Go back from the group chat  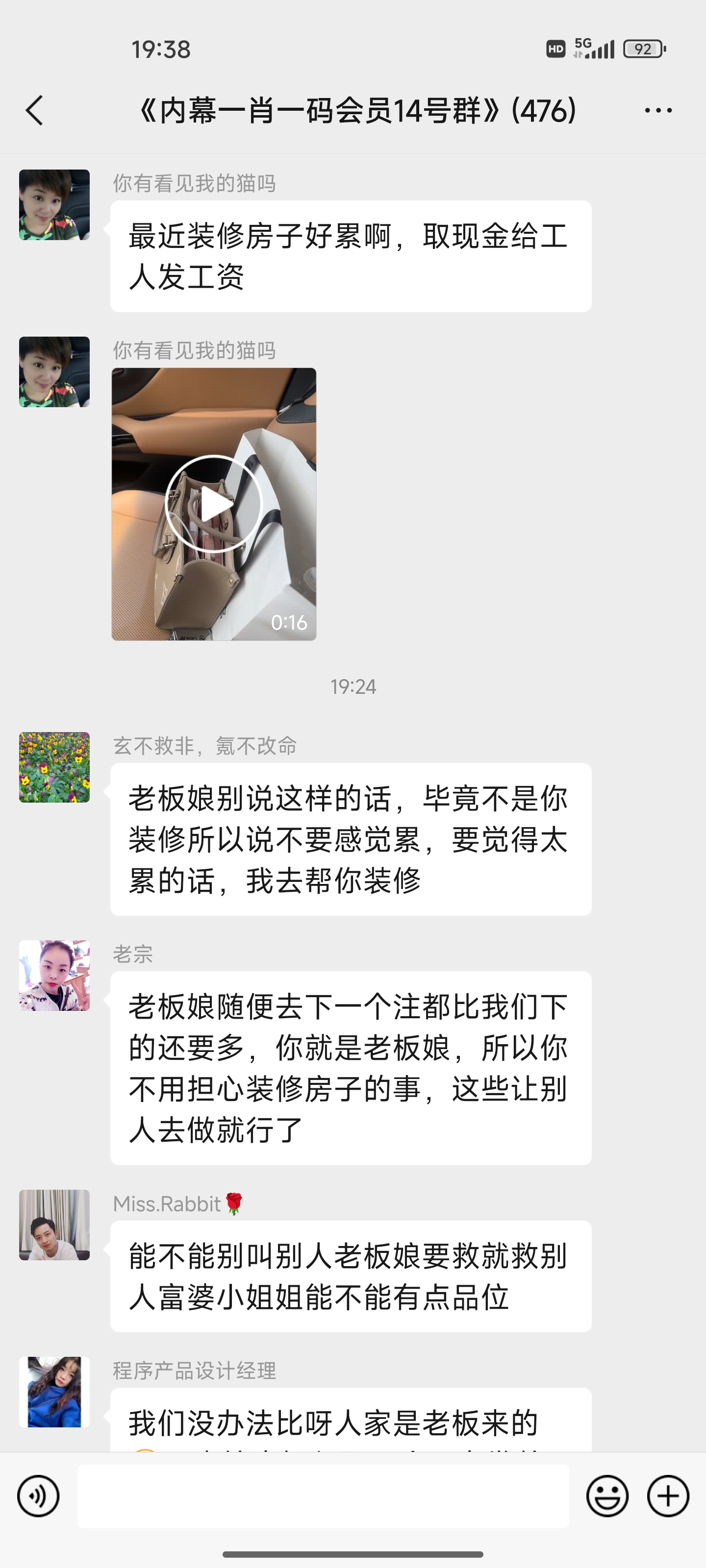tap(35, 111)
